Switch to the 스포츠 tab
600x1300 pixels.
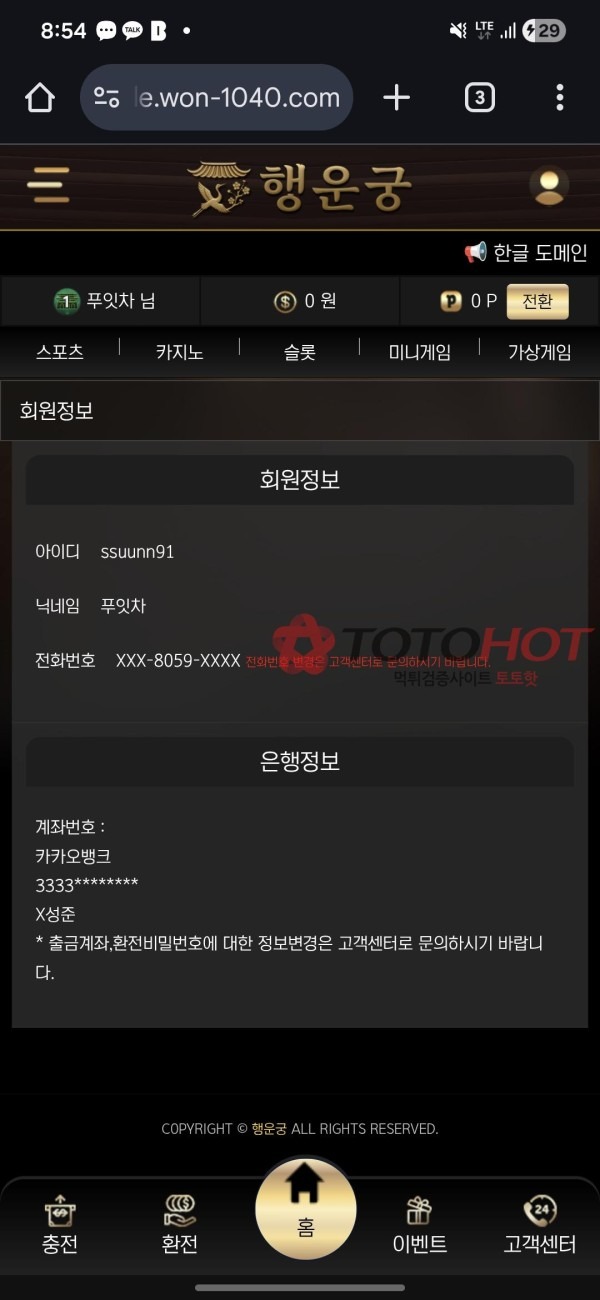(60, 352)
